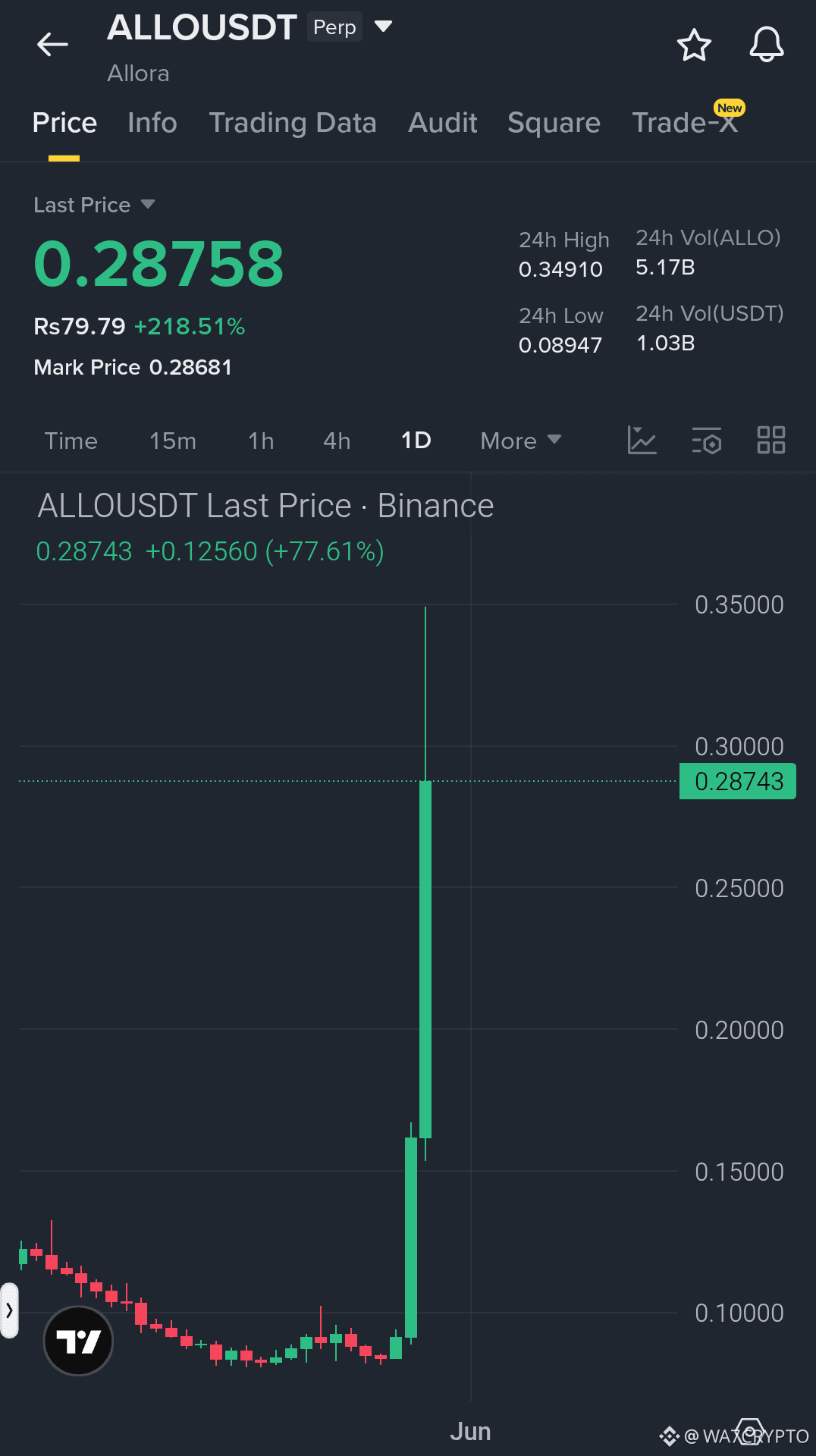This screenshot has height=1456, width=816.
Task: Open the chart drawing tools icon
Action: coord(642,440)
